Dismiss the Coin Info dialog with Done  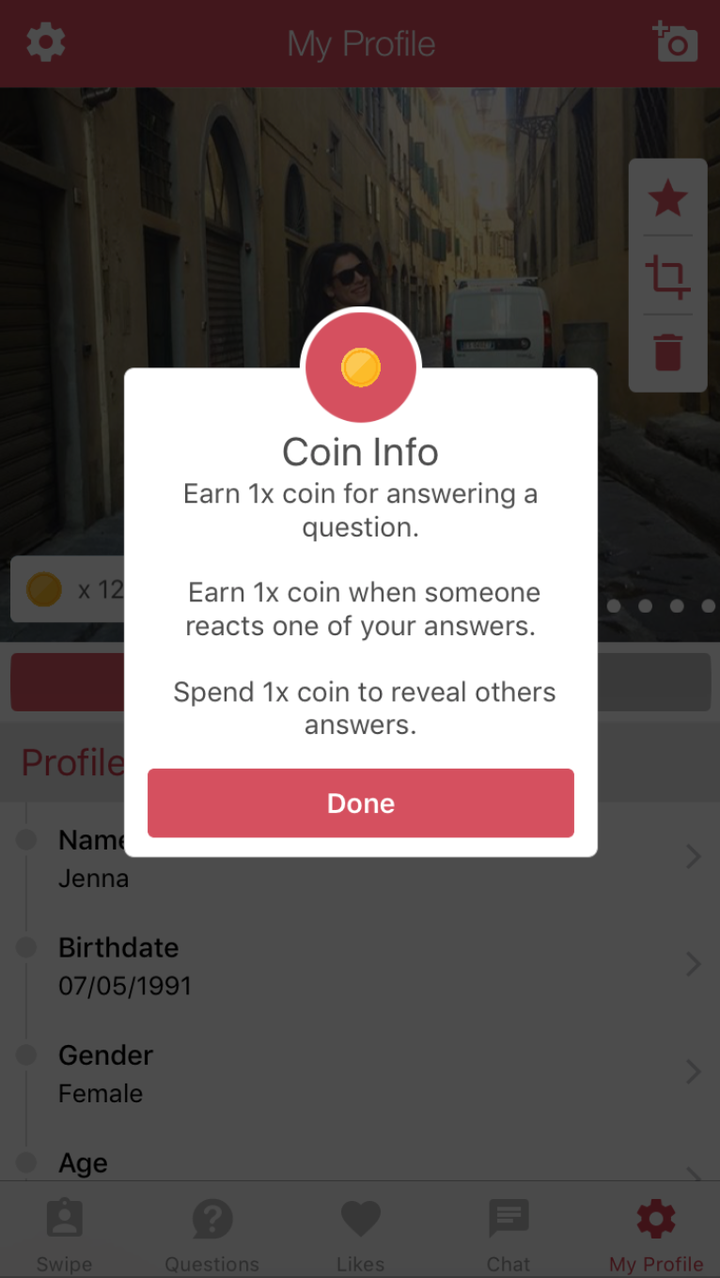tap(360, 803)
